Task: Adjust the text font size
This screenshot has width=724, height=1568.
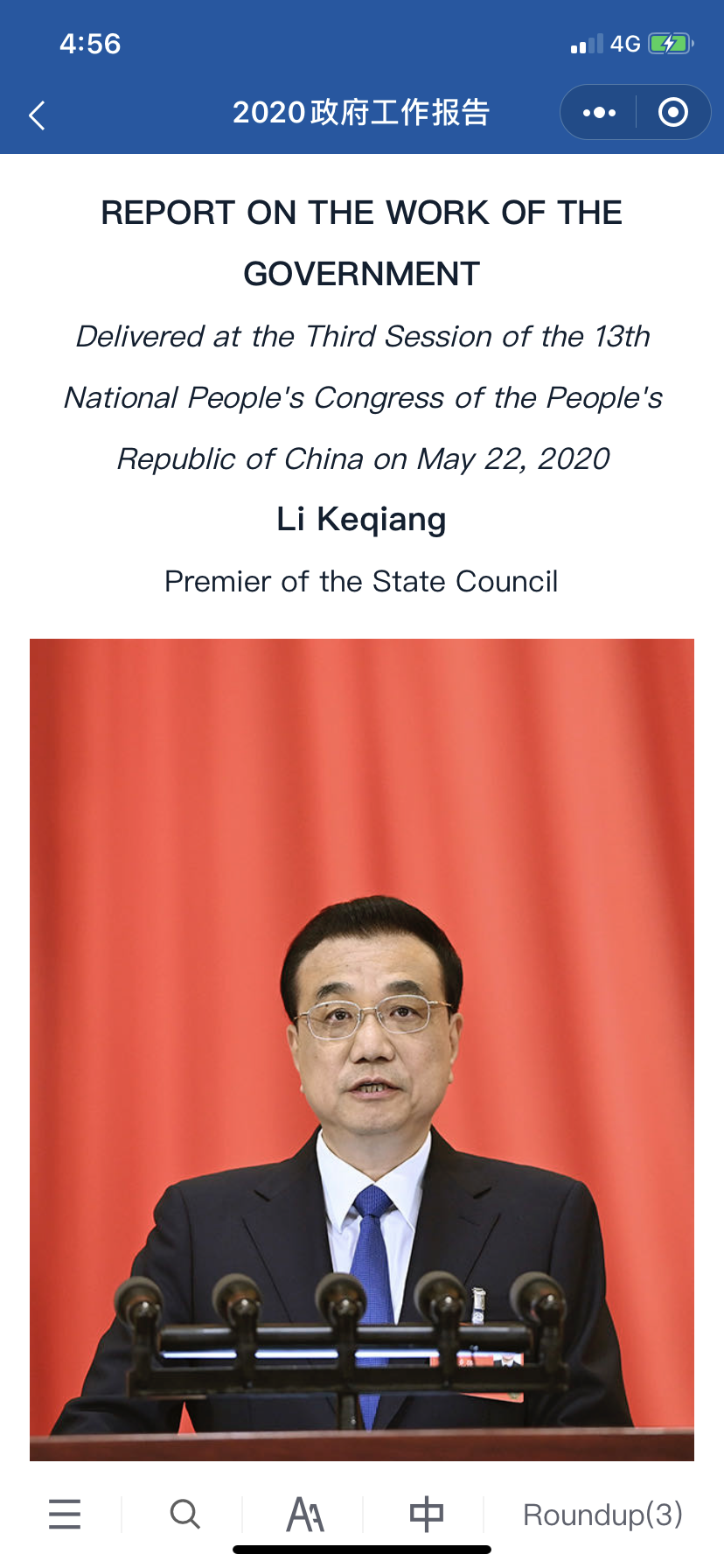Action: (305, 1514)
